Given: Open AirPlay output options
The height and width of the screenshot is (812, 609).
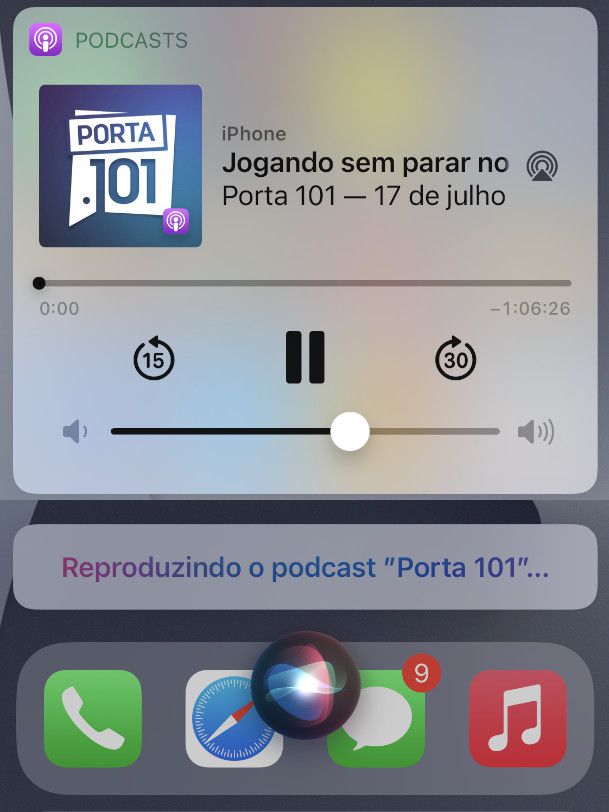Looking at the screenshot, I should point(542,166).
